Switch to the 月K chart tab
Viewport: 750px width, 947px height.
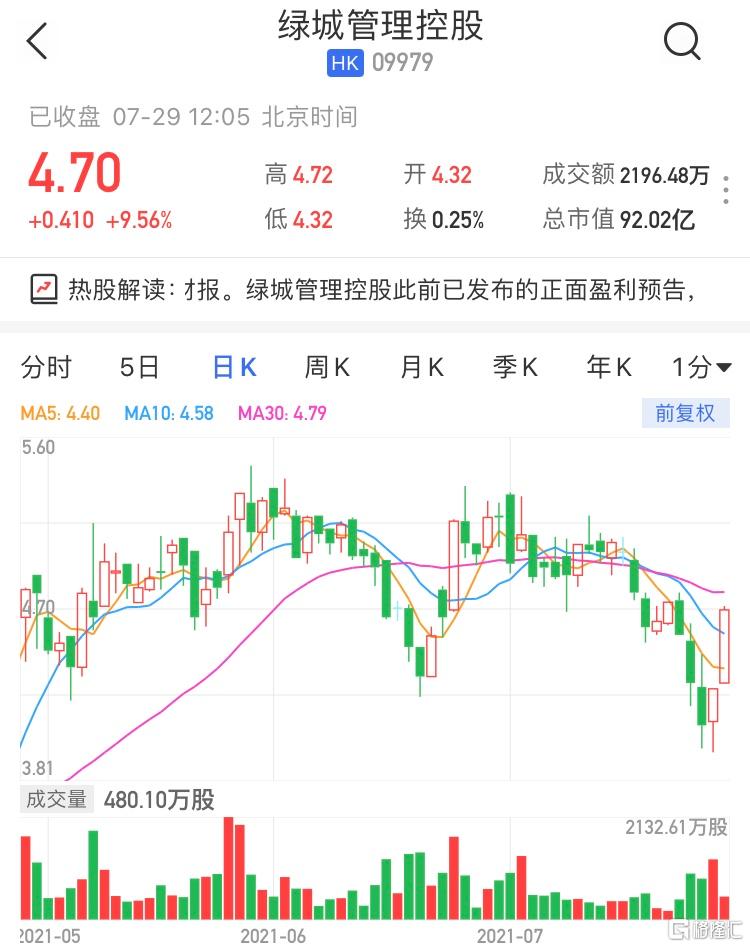pos(421,368)
